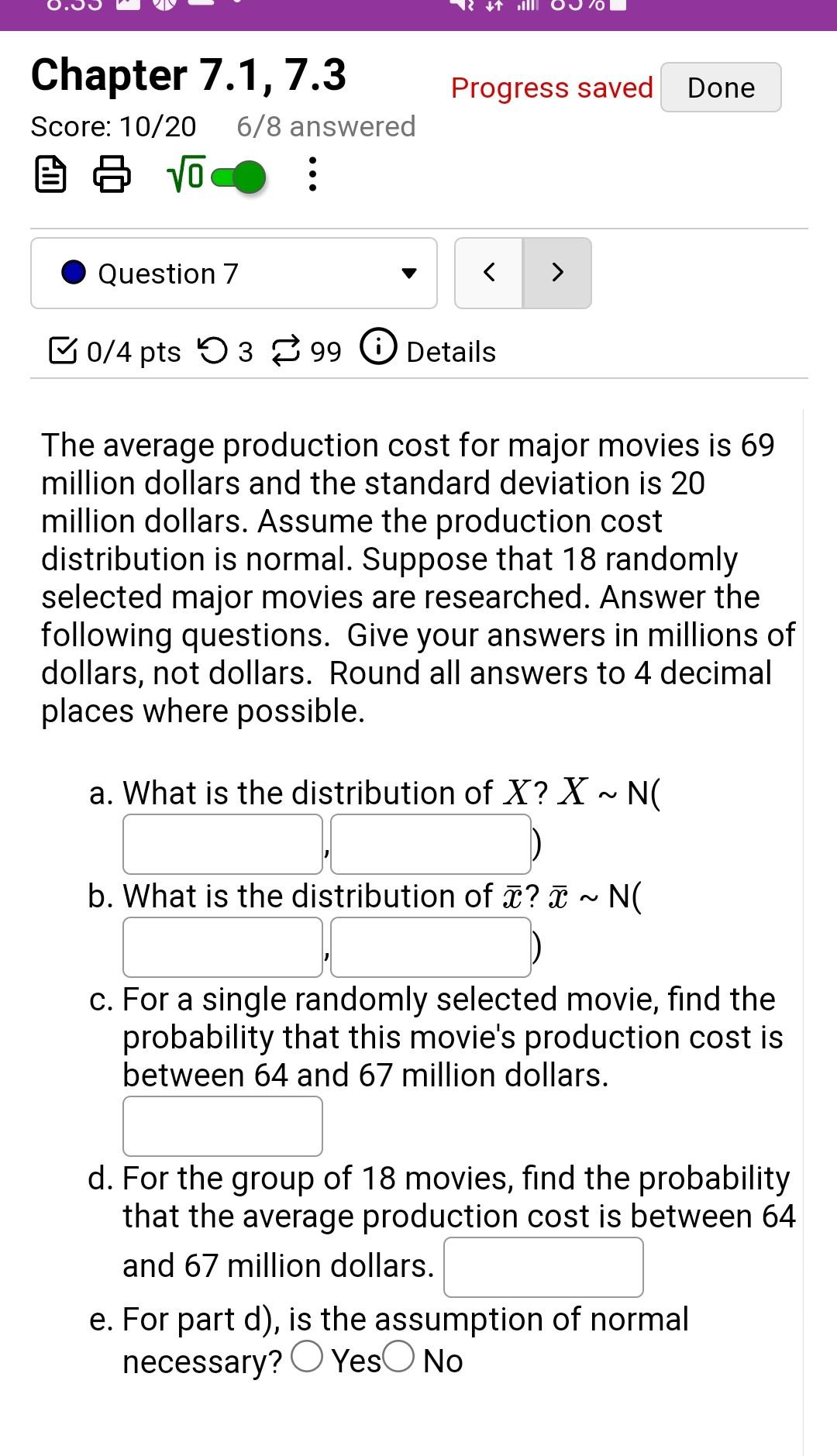Go to the next question
The height and width of the screenshot is (1456, 837).
pyautogui.click(x=557, y=273)
